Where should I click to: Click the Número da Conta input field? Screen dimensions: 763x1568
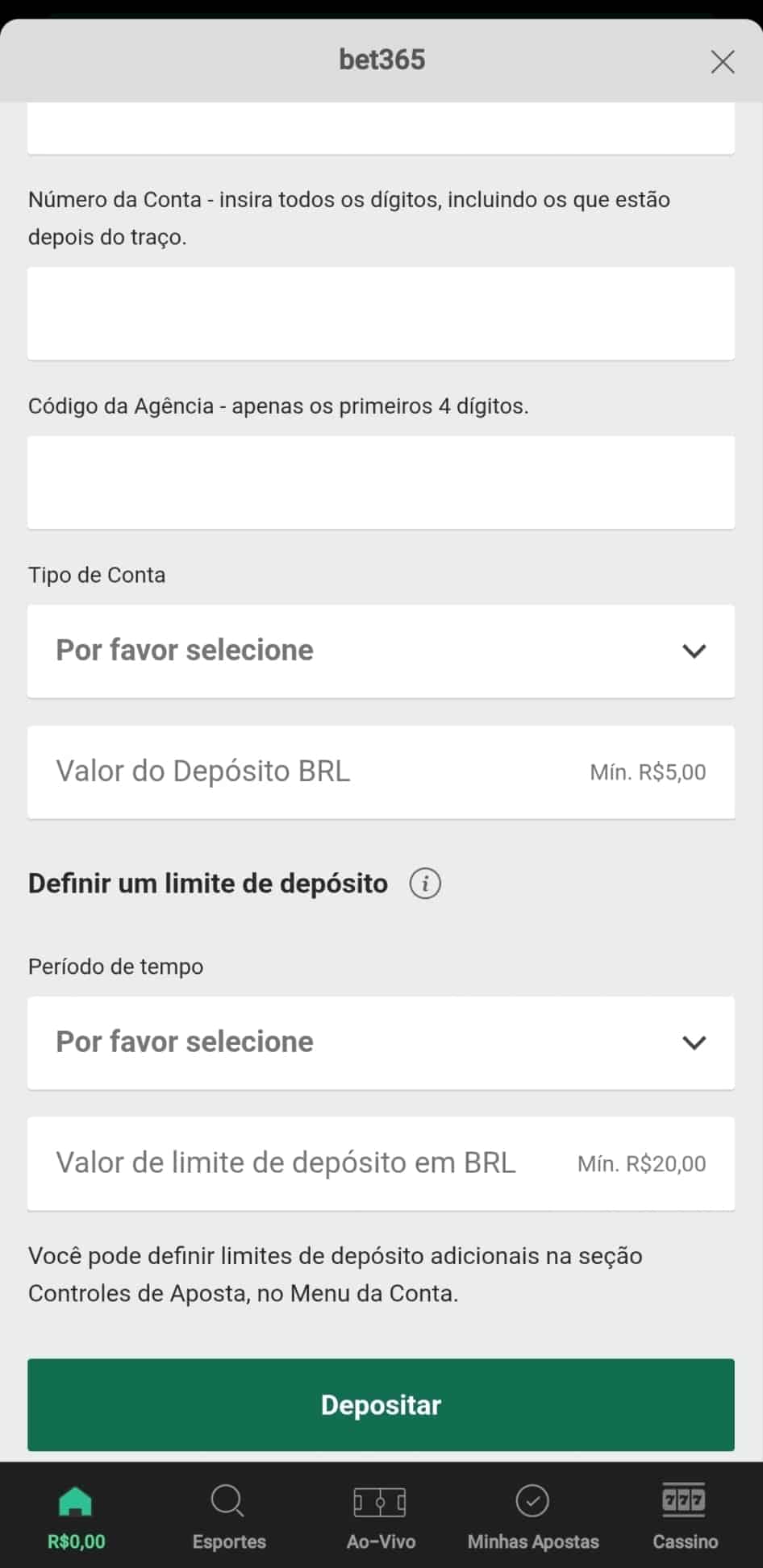pos(381,313)
